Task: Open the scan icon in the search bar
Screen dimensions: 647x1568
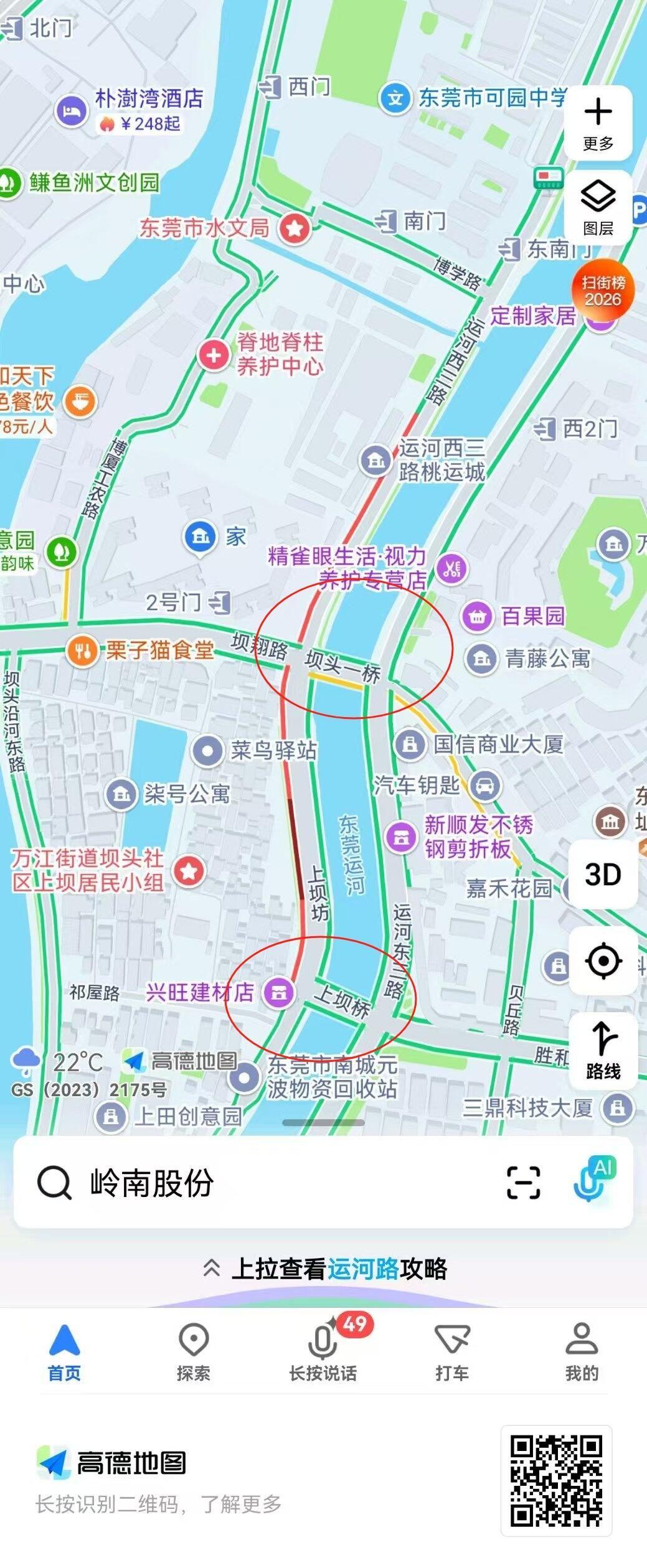Action: (523, 1183)
